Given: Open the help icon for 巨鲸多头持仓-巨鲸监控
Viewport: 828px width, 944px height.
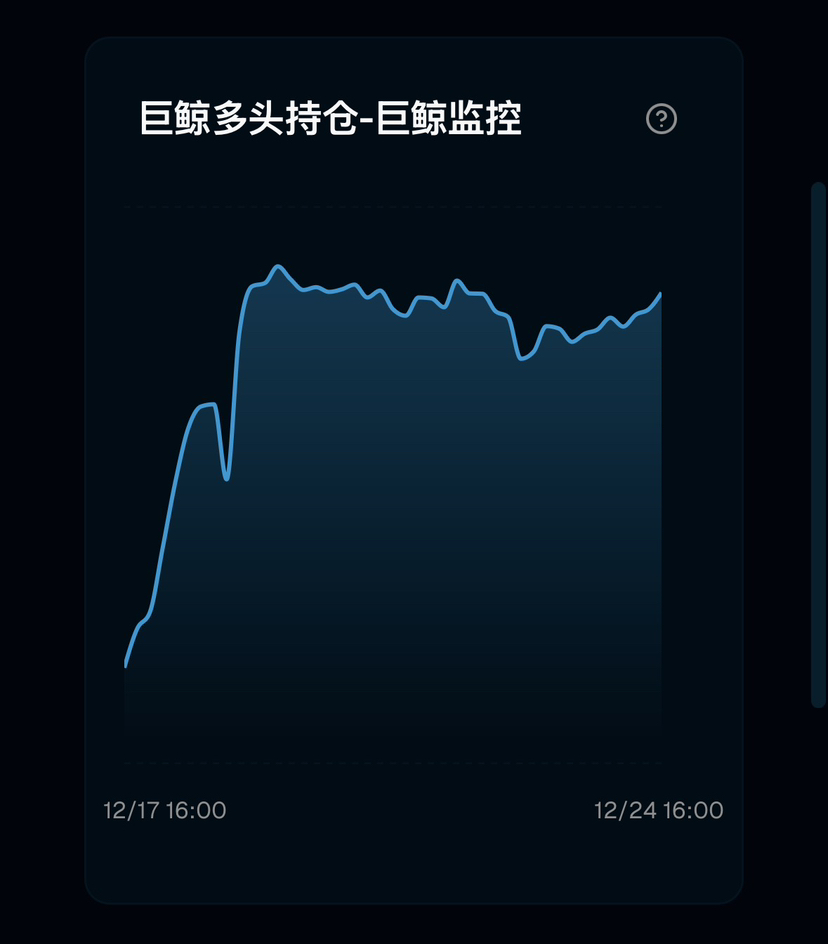Looking at the screenshot, I should point(661,120).
